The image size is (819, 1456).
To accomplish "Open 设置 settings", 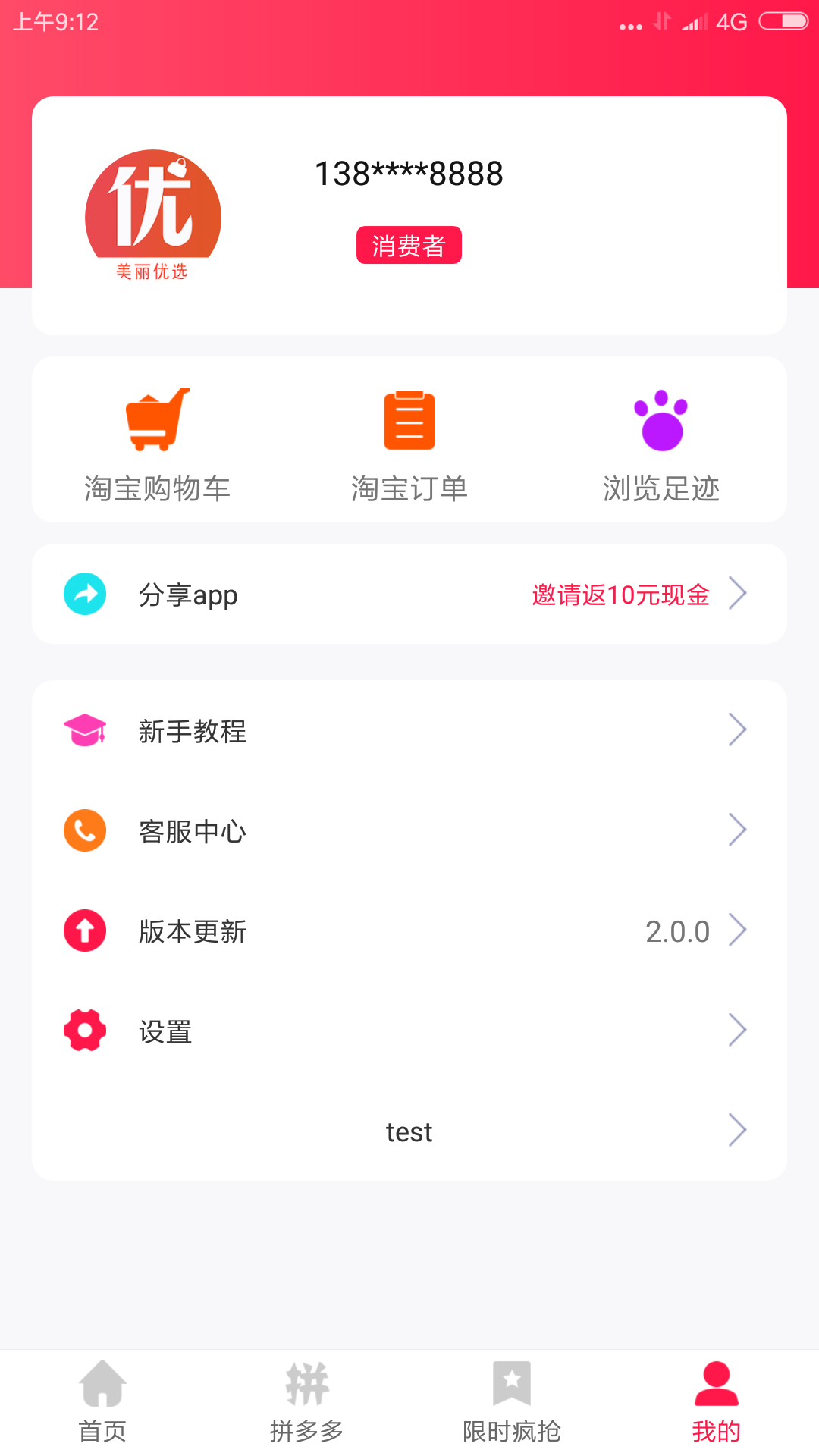I will click(409, 1031).
